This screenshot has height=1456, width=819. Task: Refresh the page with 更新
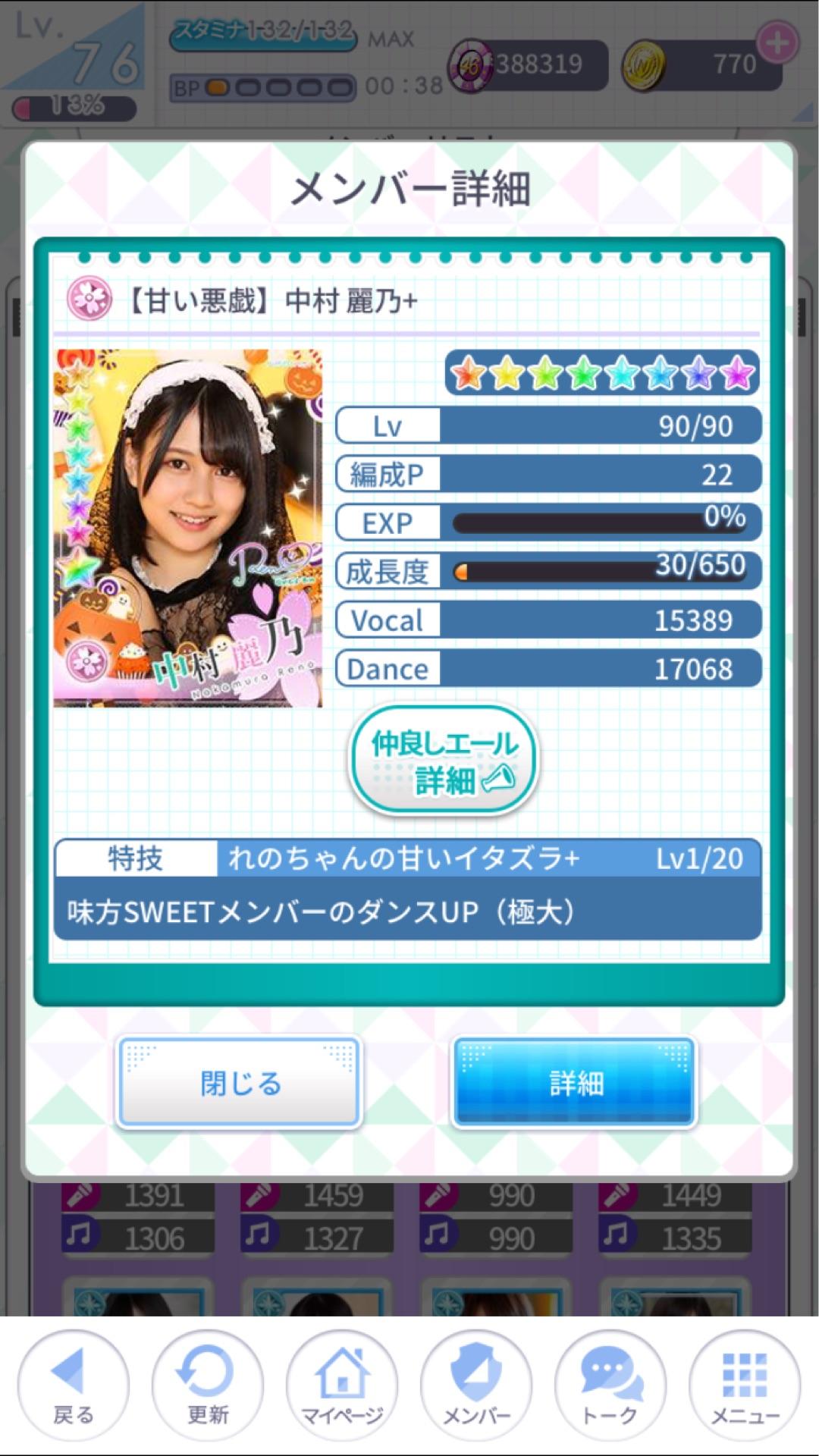[207, 1386]
